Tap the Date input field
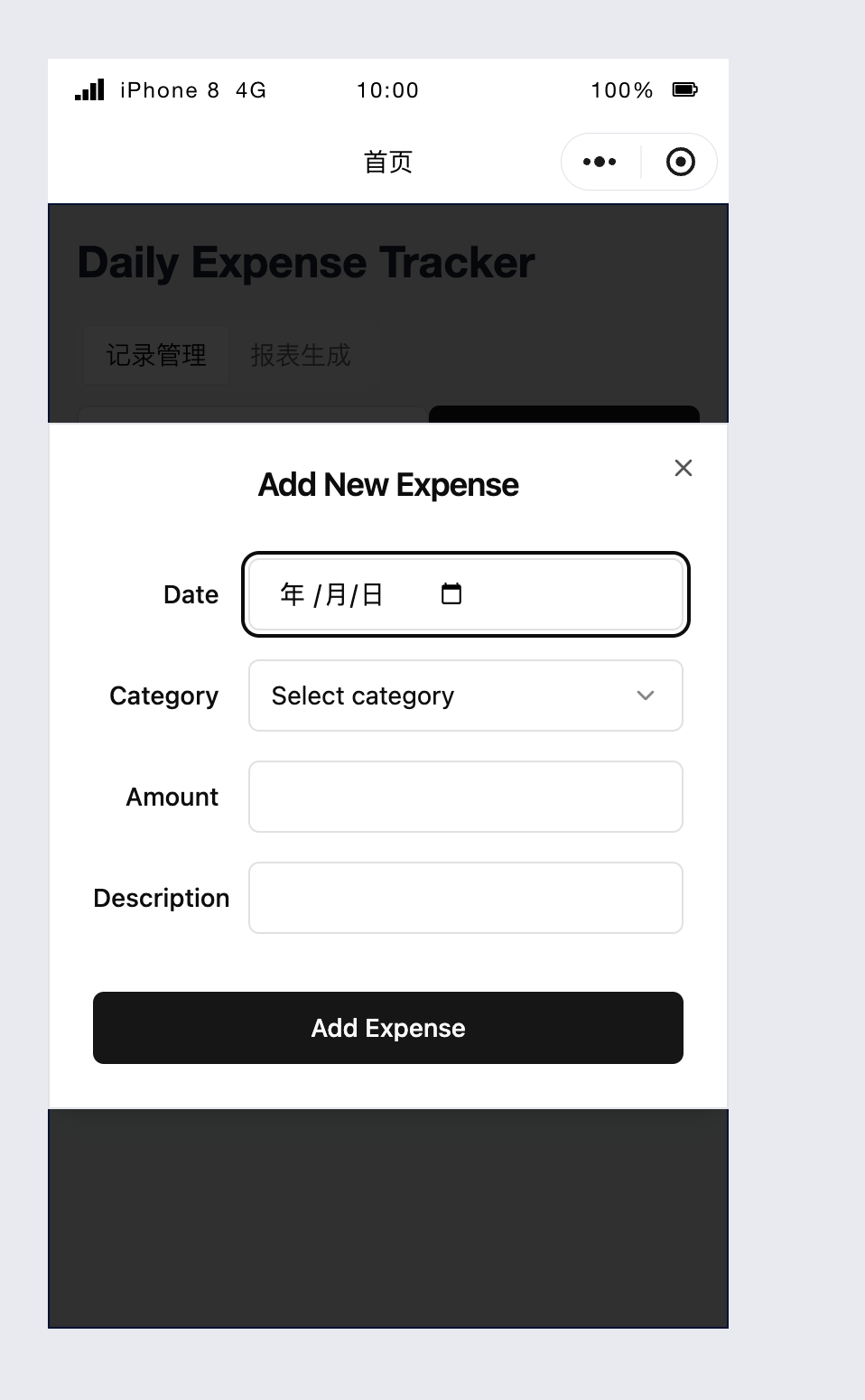 466,594
